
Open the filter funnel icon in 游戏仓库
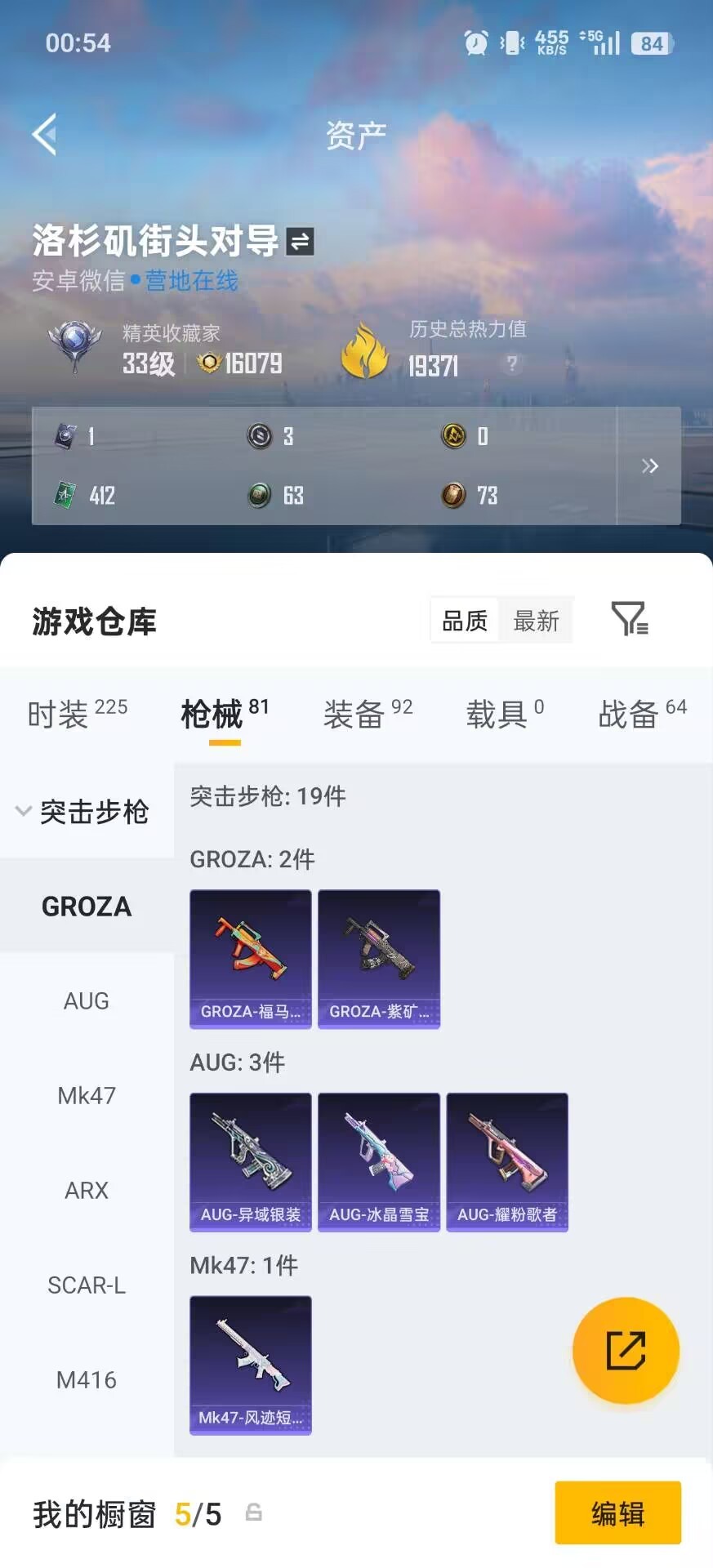[628, 621]
